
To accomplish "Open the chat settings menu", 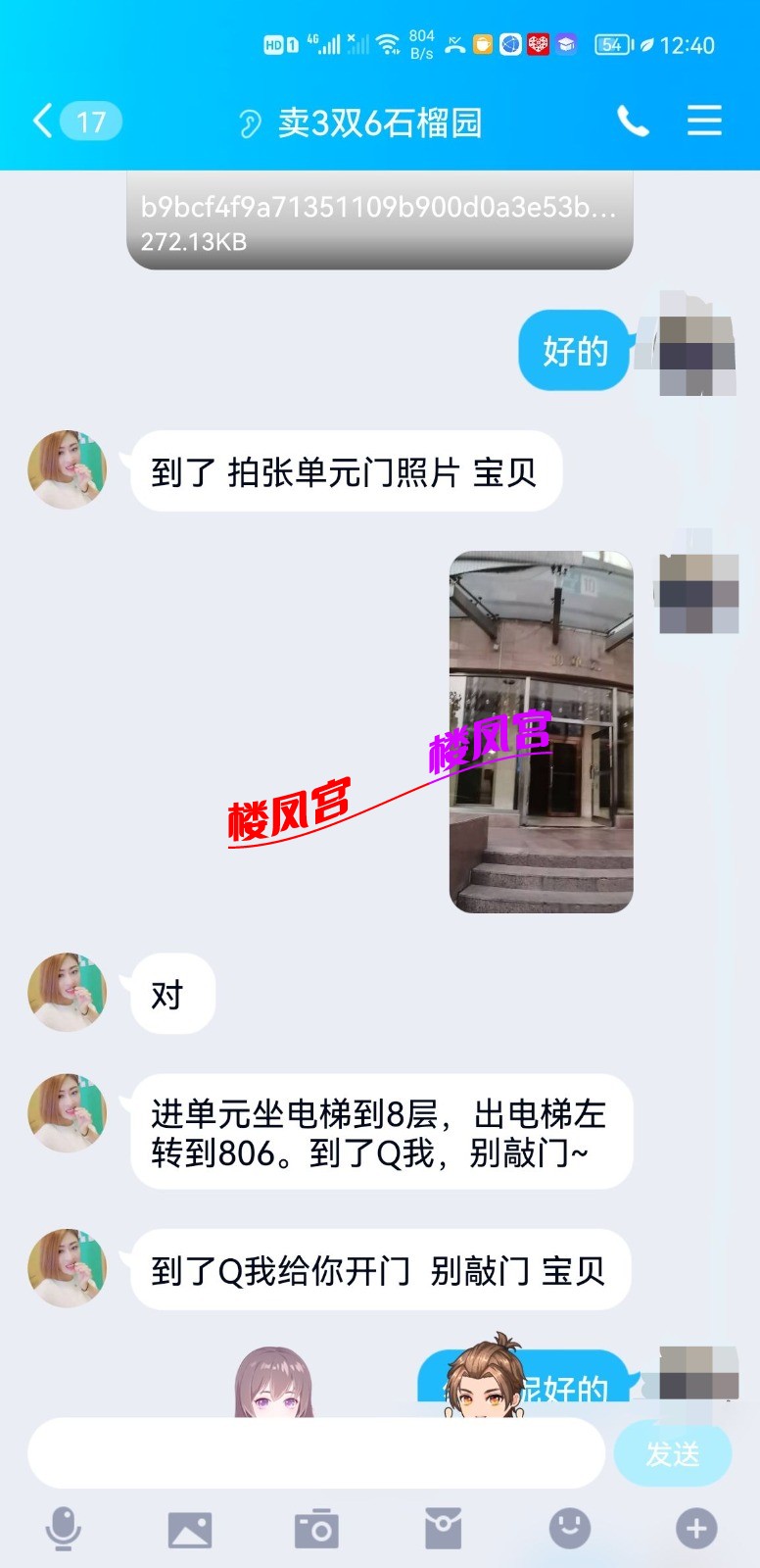I will coord(703,122).
